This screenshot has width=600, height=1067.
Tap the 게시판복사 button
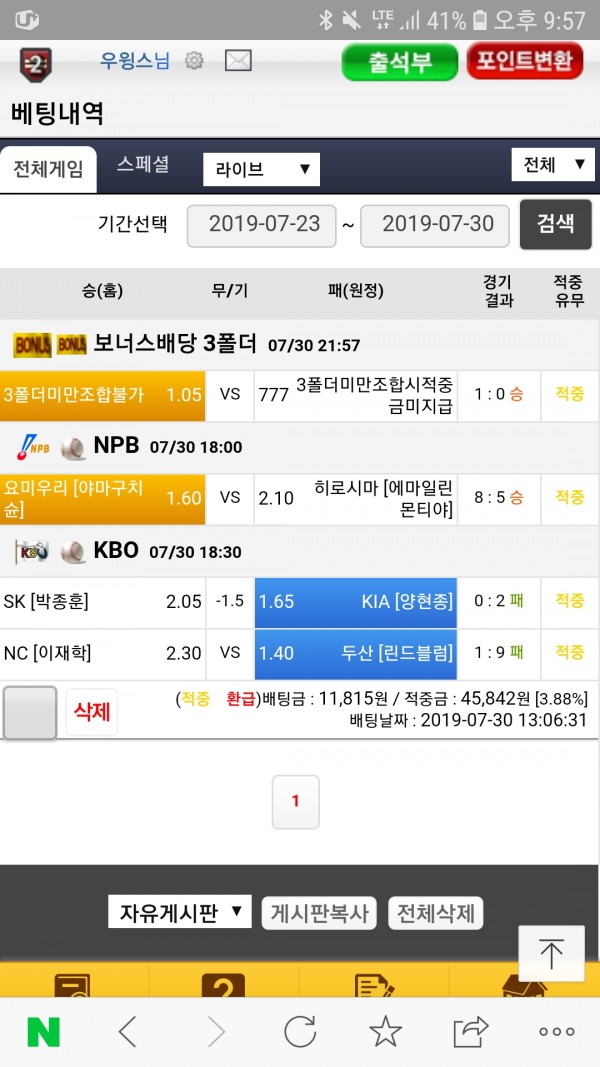click(x=319, y=913)
